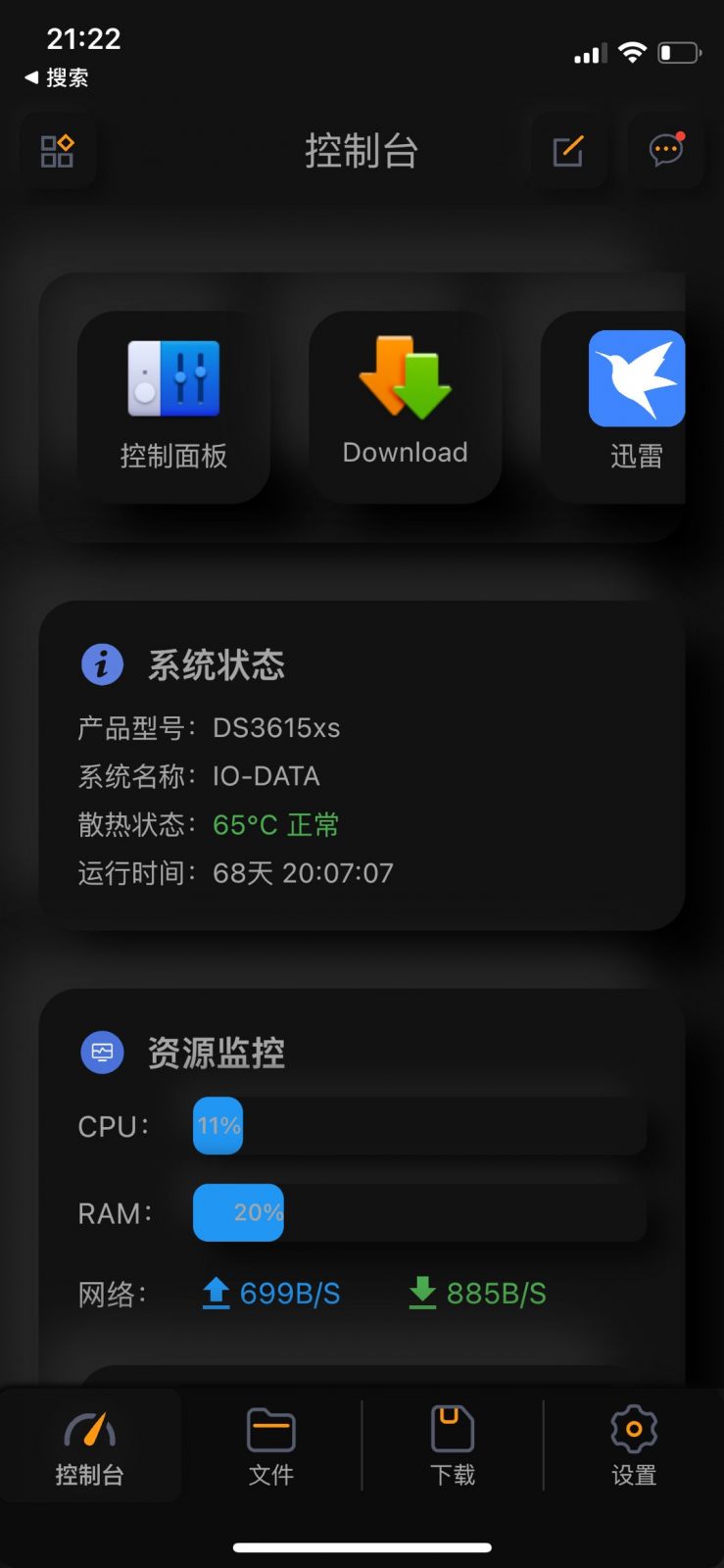
Task: Switch to the 文件 tab
Action: 271,1446
